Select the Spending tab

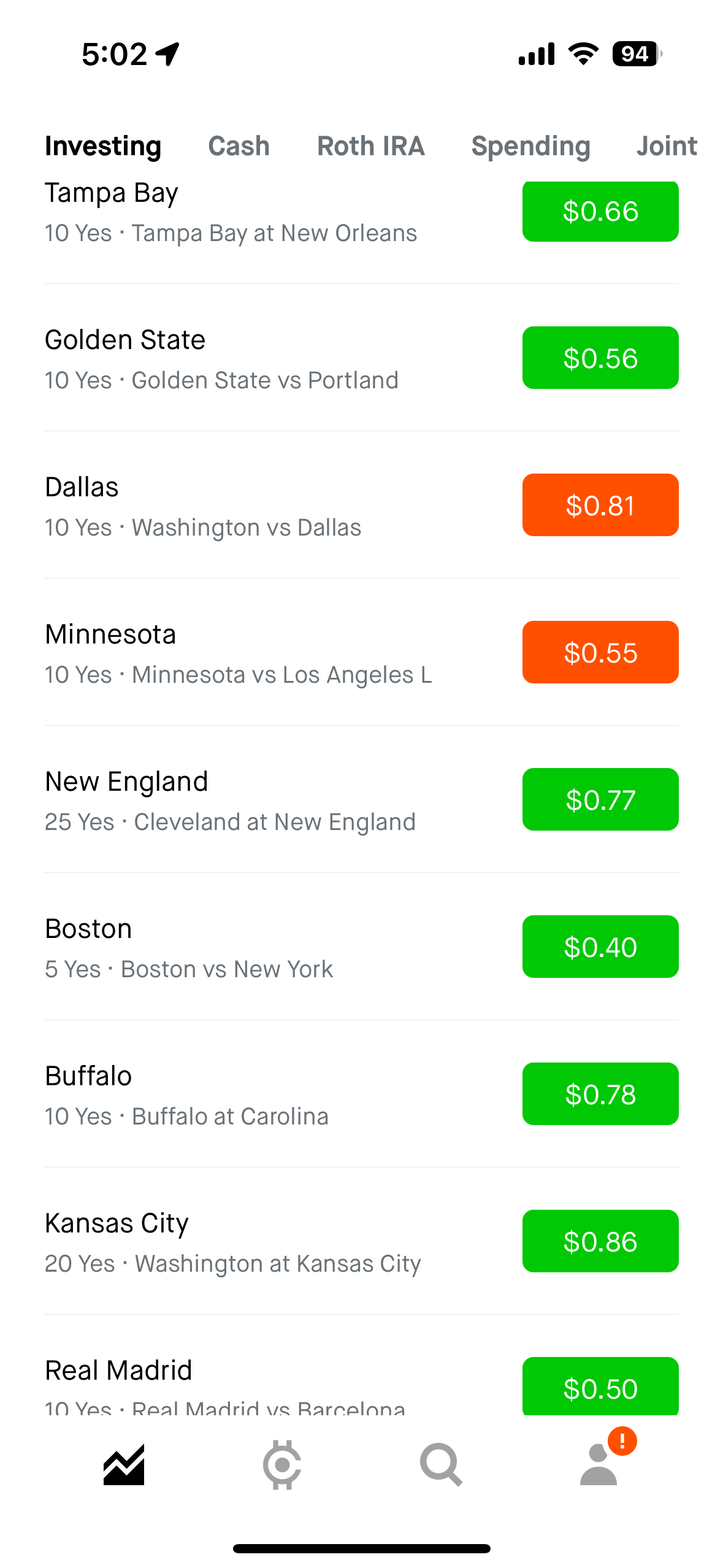530,146
